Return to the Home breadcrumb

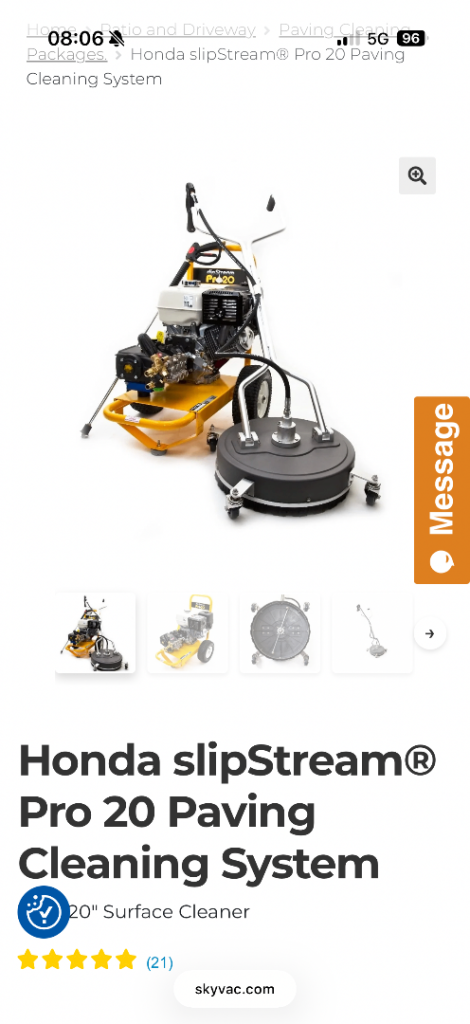(51, 30)
